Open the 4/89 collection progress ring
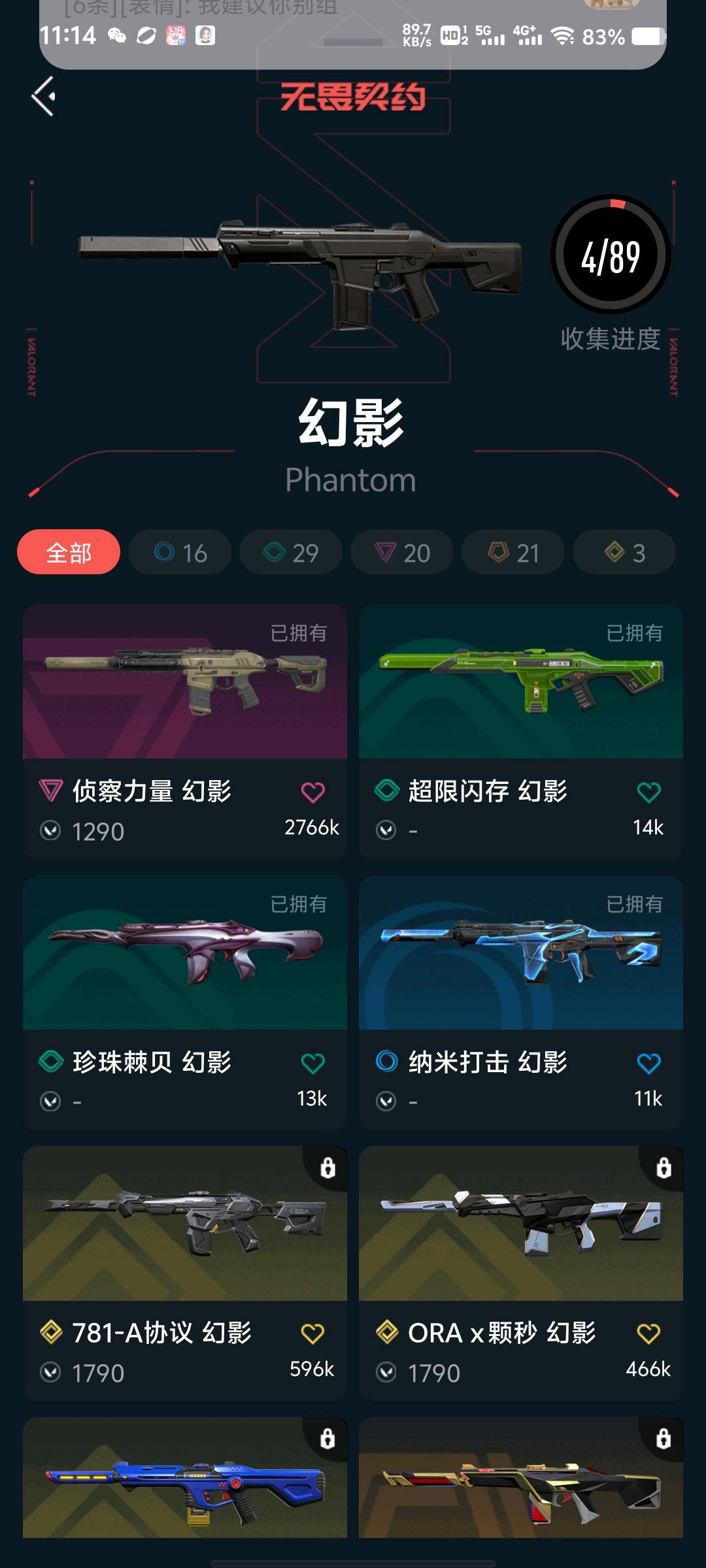706x1568 pixels. pos(611,255)
